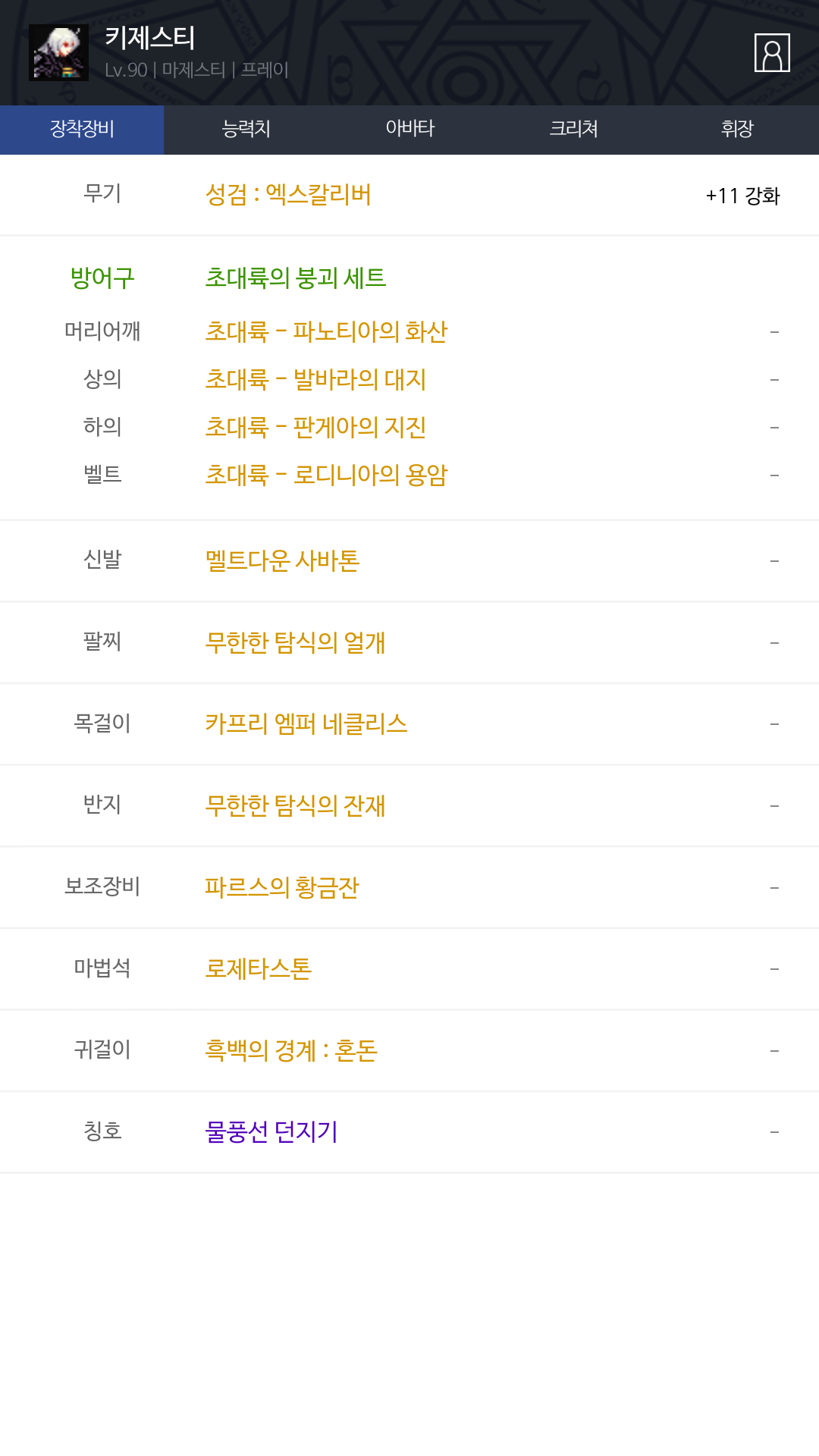This screenshot has height=1456, width=819.
Task: Select the 장착장비 tab
Action: pos(82,130)
